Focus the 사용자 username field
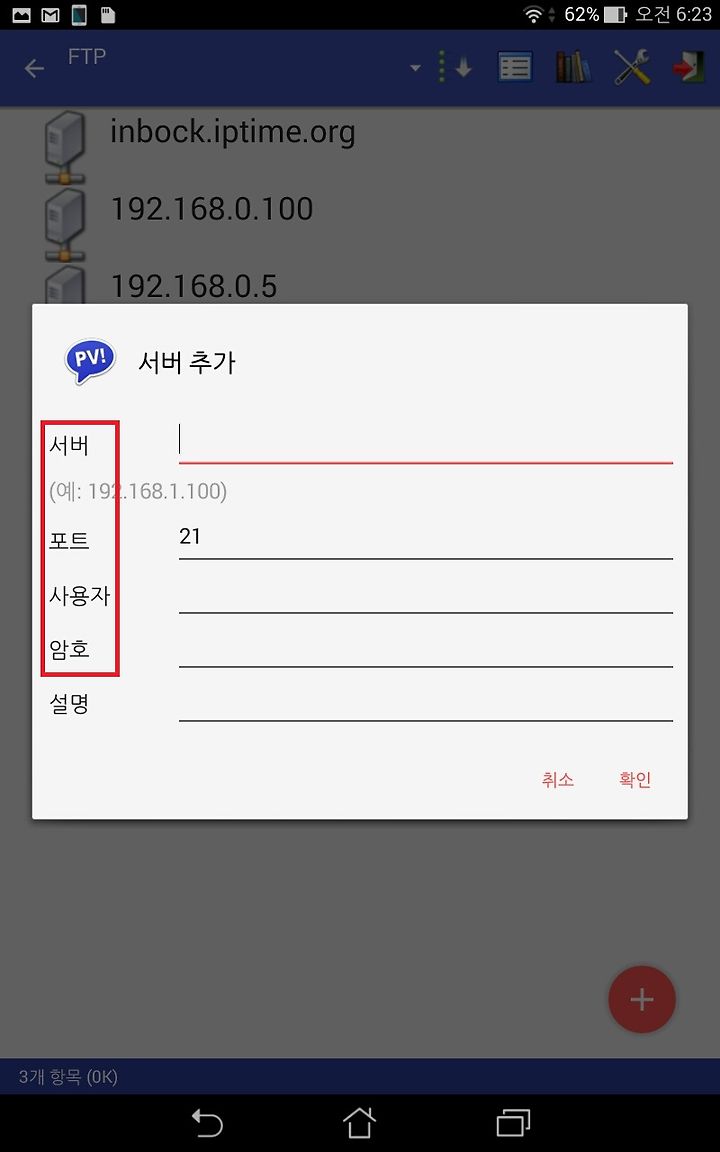720x1152 pixels. (425, 592)
